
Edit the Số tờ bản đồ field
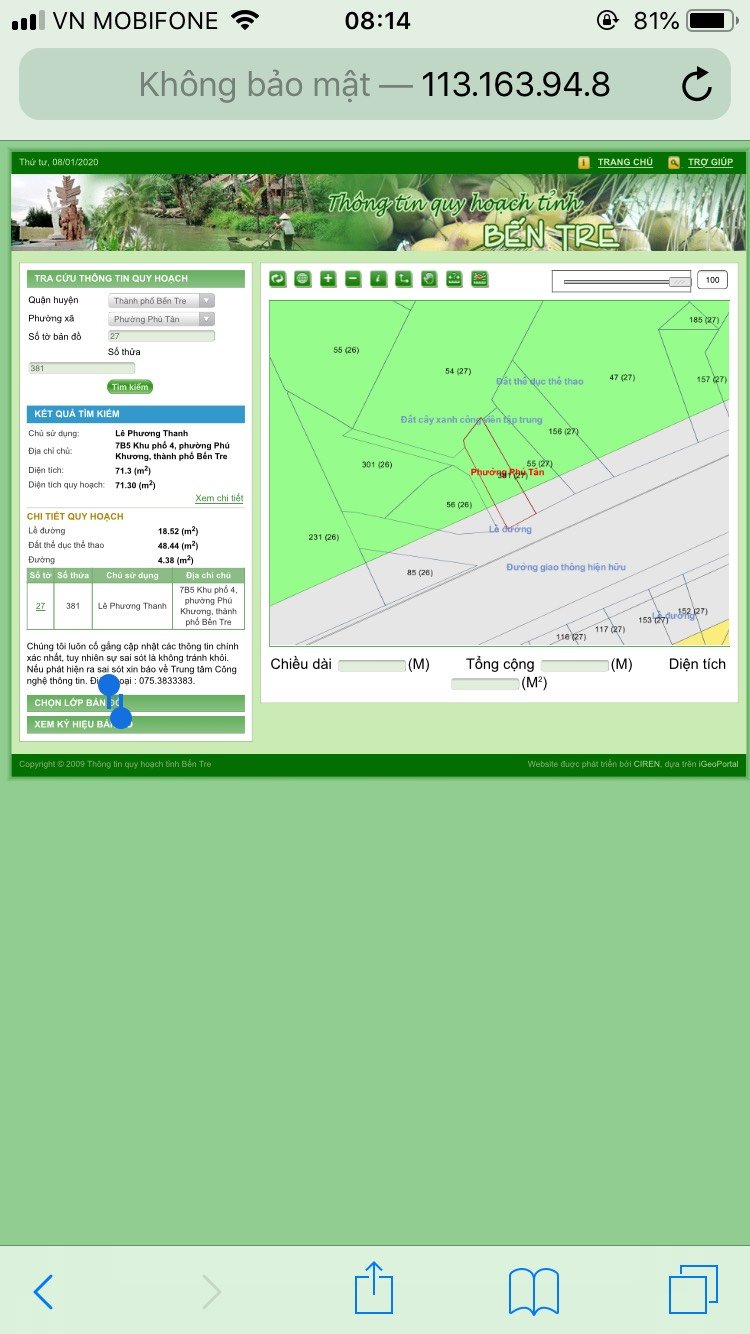pos(161,337)
